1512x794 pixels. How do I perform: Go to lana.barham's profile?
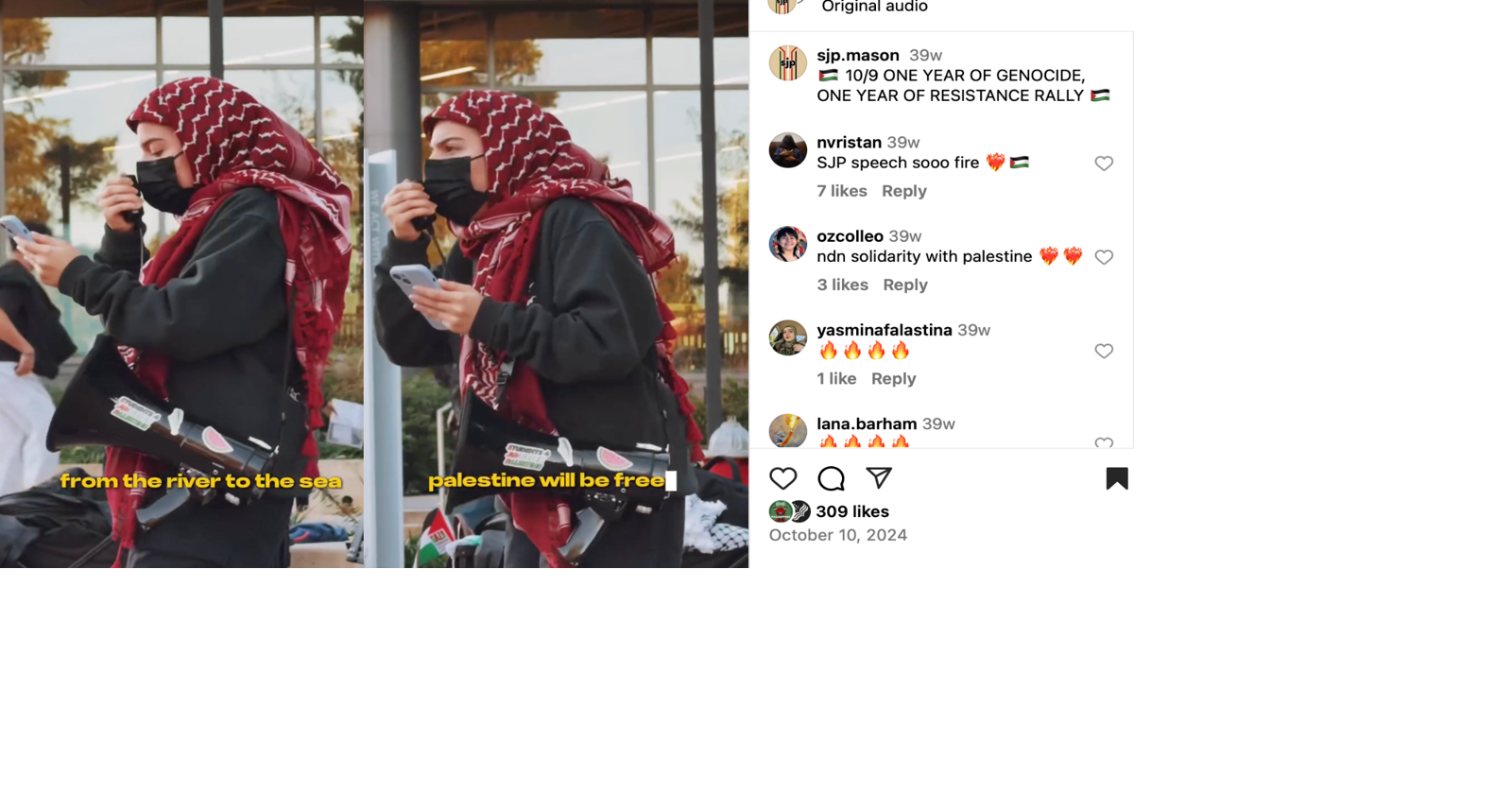[867, 423]
